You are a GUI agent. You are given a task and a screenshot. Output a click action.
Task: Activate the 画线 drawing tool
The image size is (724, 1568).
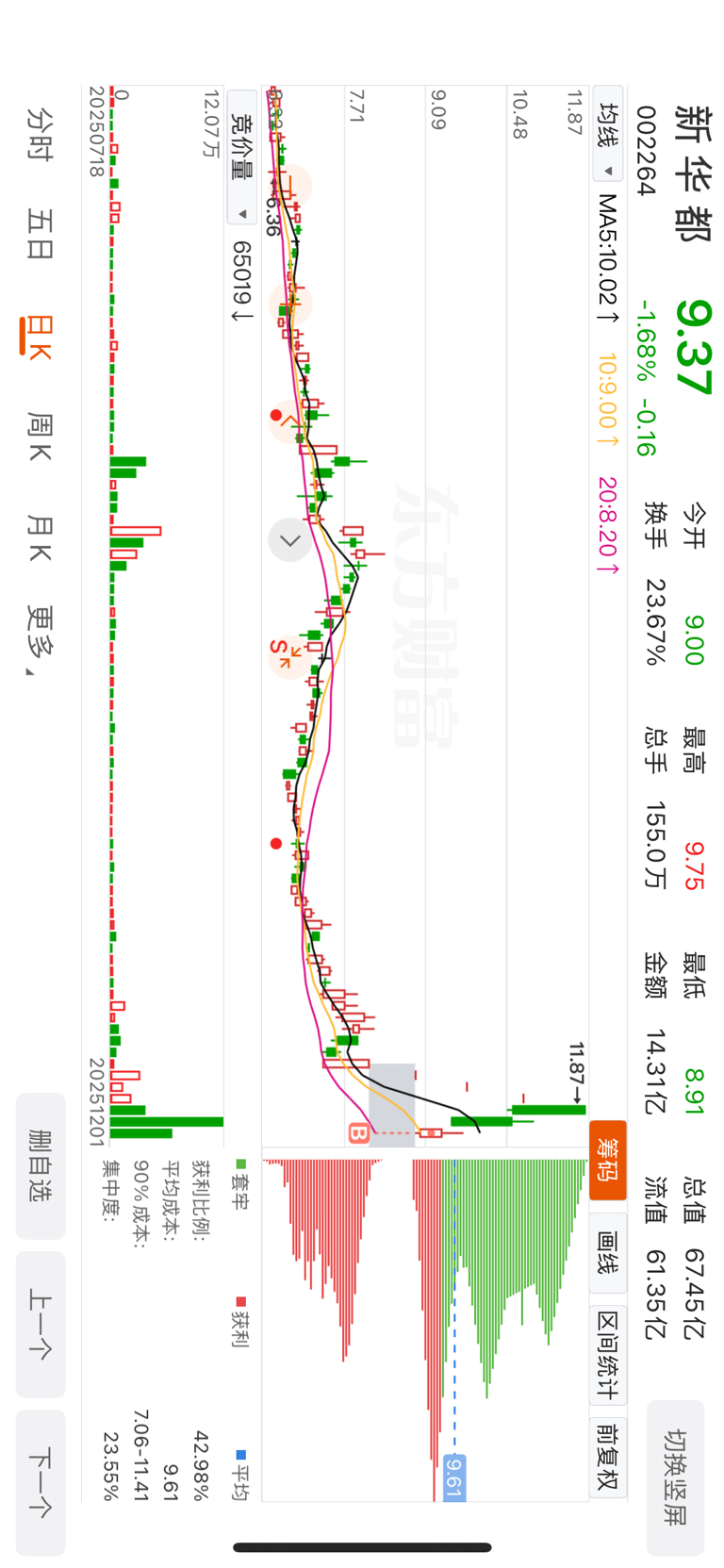point(608,1253)
